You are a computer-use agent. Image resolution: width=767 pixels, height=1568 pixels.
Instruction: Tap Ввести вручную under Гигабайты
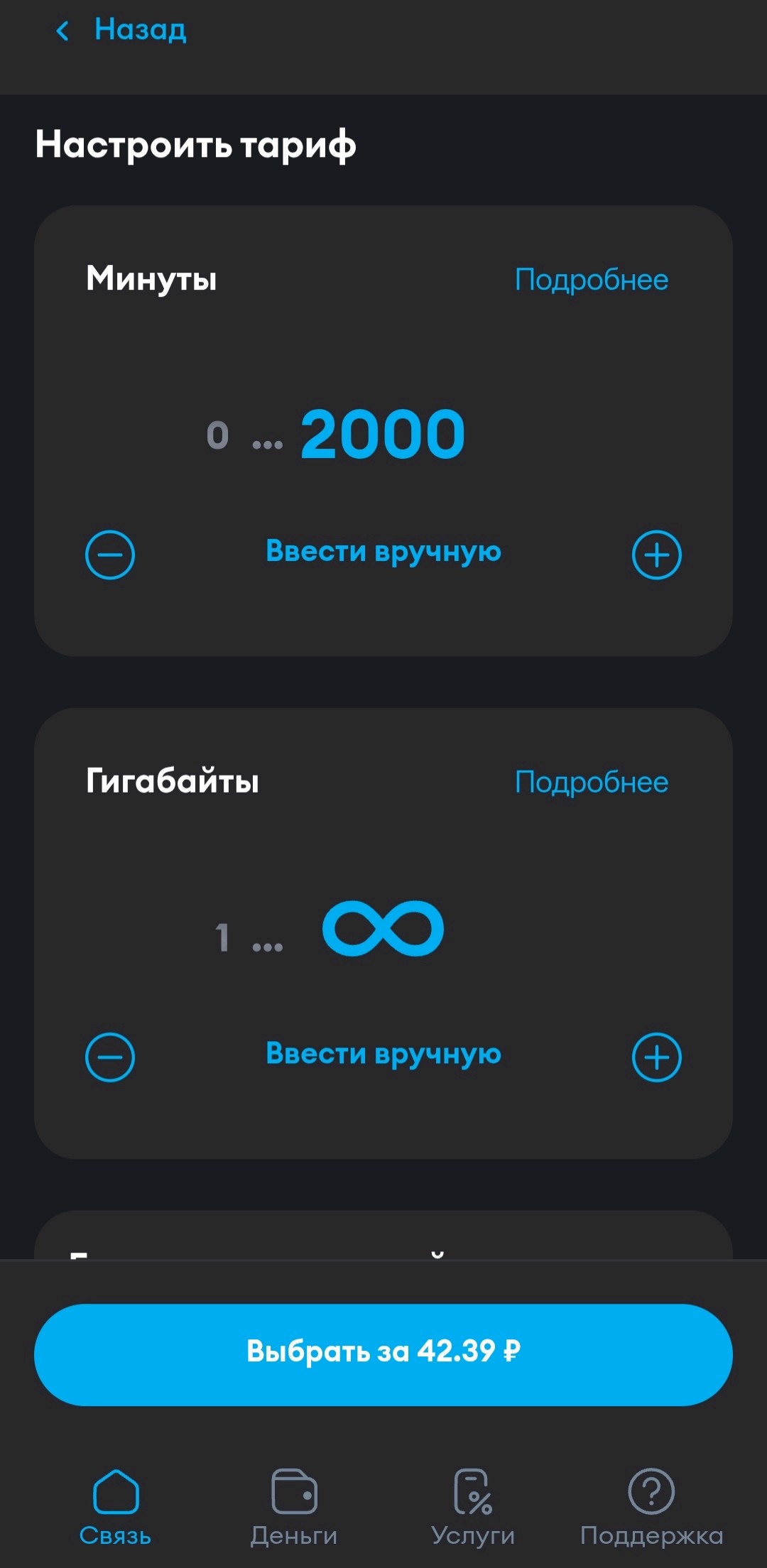(x=383, y=1054)
